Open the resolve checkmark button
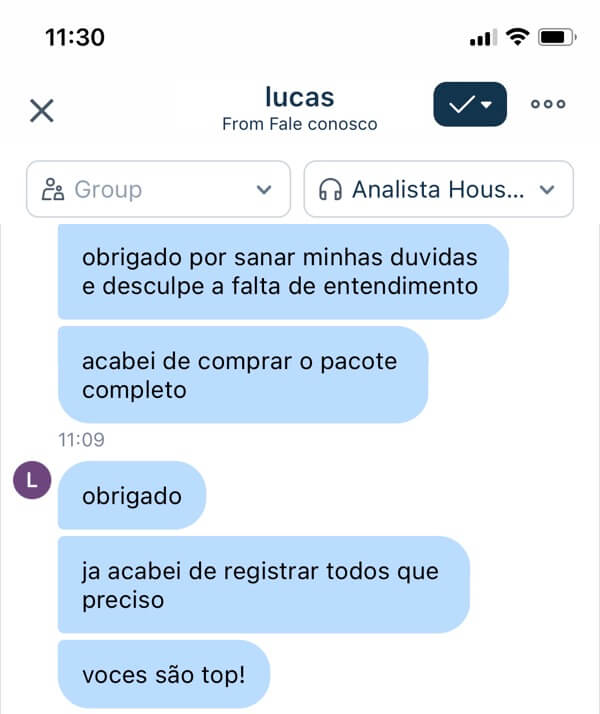The width and height of the screenshot is (600, 714). click(469, 105)
